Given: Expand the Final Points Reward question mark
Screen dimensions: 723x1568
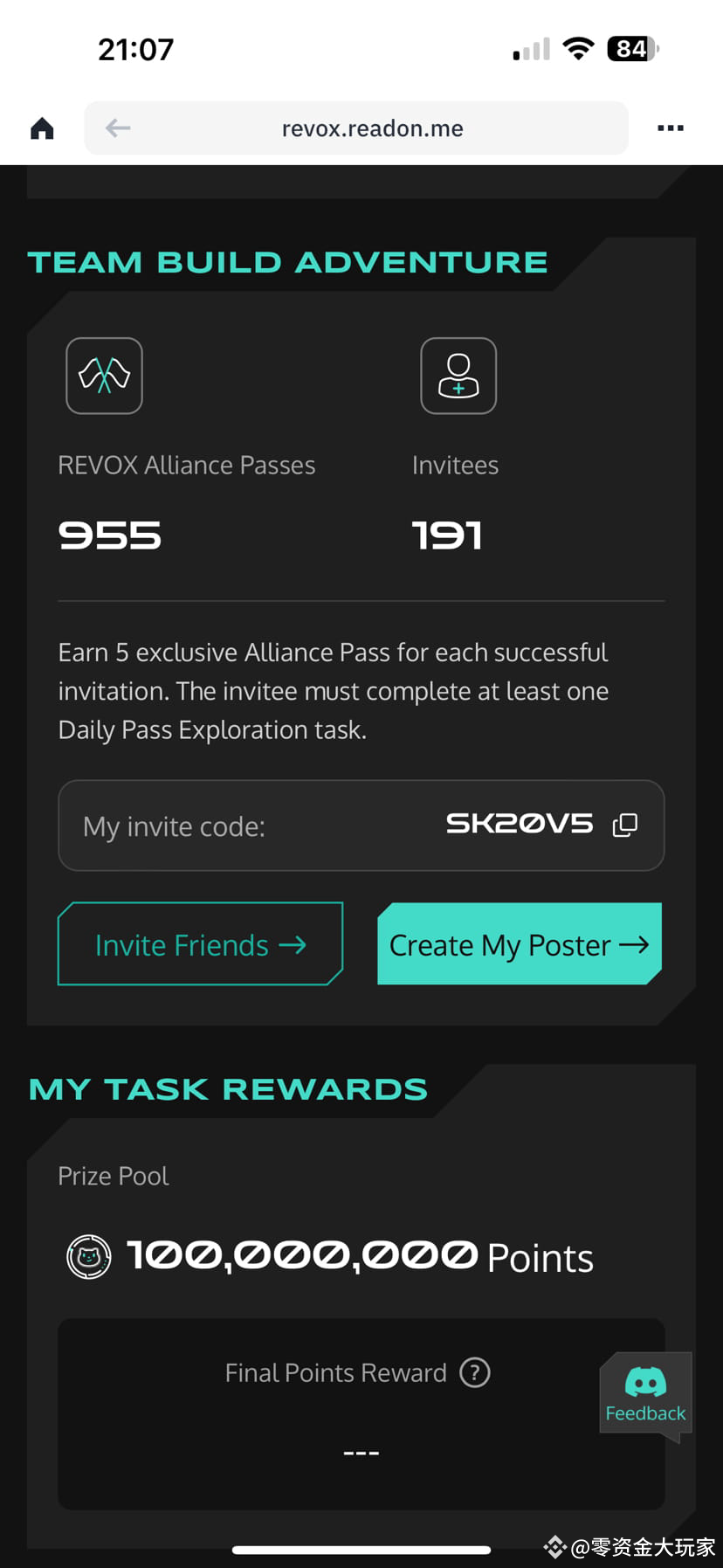Looking at the screenshot, I should (x=475, y=1372).
